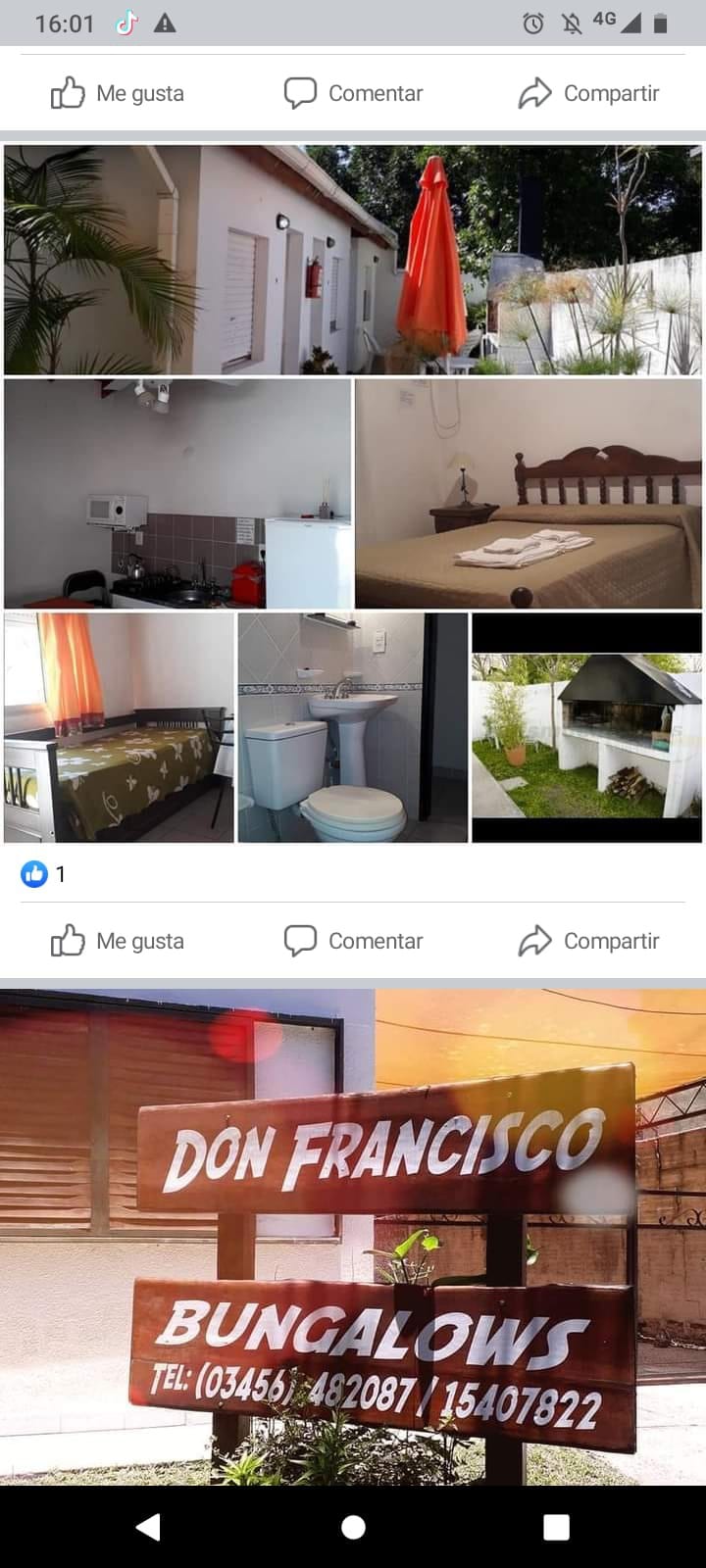
Task: Open the bathroom photo
Action: point(353,727)
